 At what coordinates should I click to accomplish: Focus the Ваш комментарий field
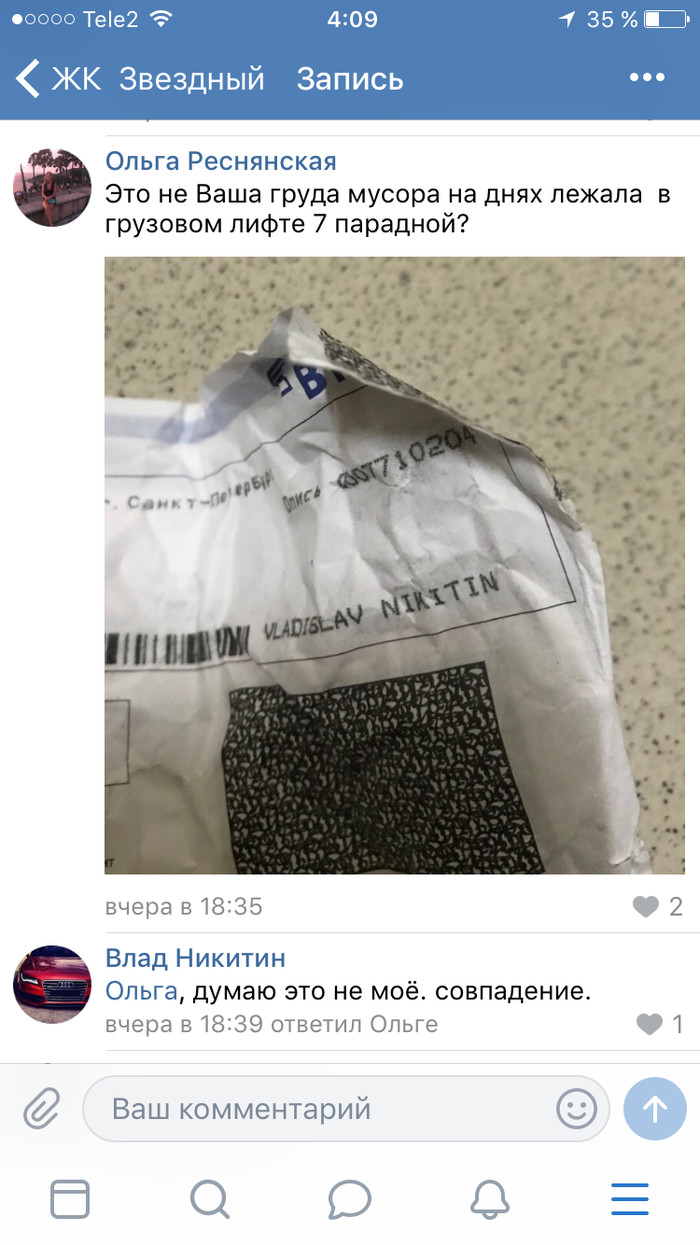coord(320,1108)
